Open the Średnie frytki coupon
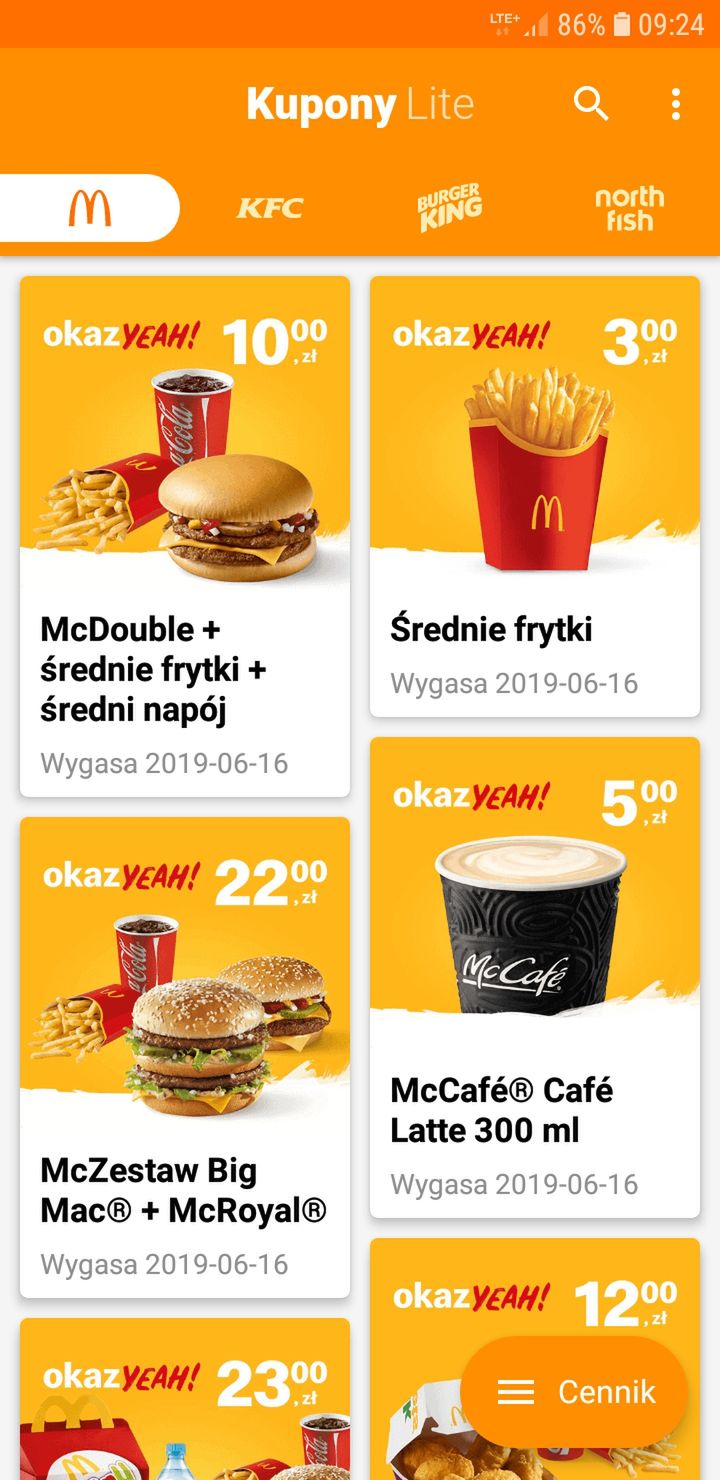The width and height of the screenshot is (720, 1480). [x=535, y=497]
